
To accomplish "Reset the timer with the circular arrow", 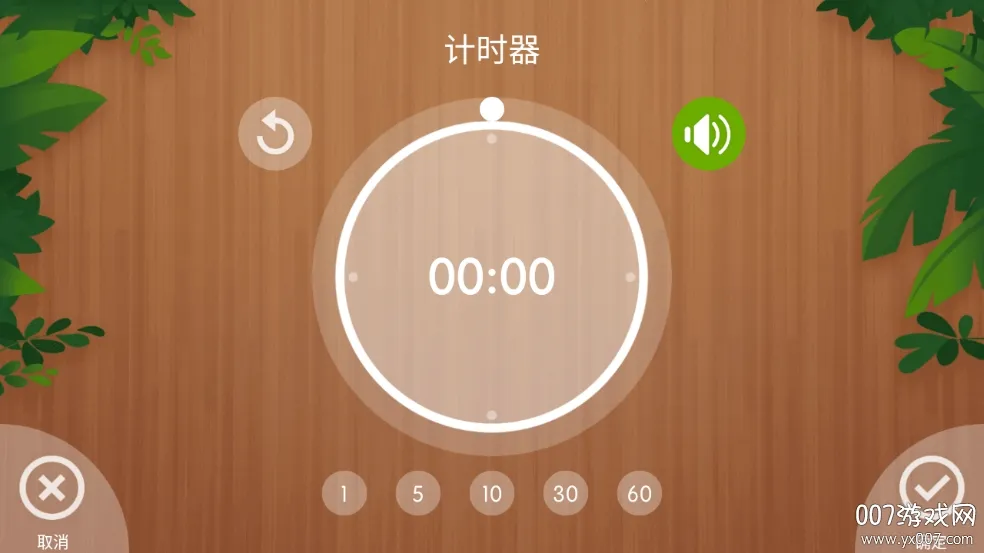I will click(275, 133).
